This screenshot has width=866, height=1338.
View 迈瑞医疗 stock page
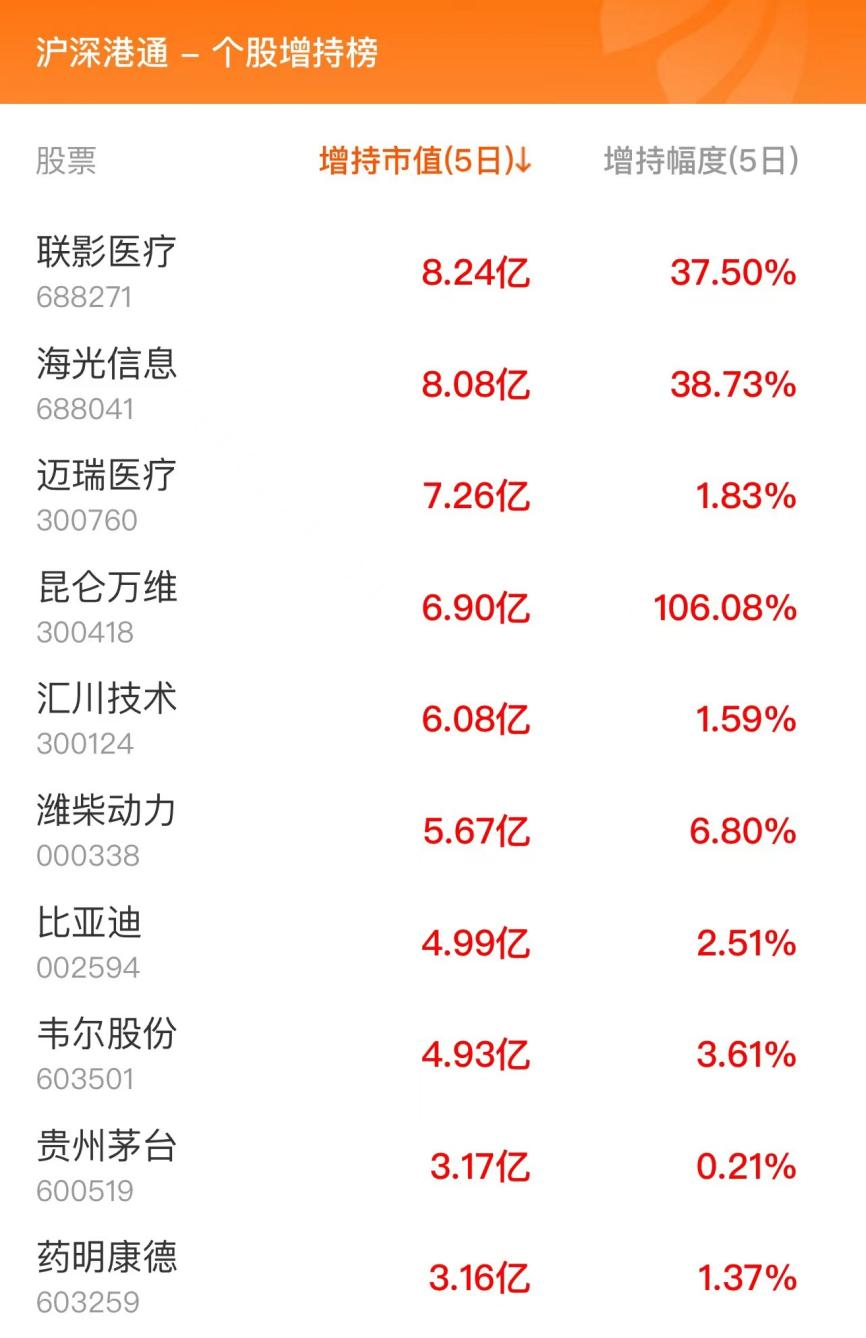[104, 477]
